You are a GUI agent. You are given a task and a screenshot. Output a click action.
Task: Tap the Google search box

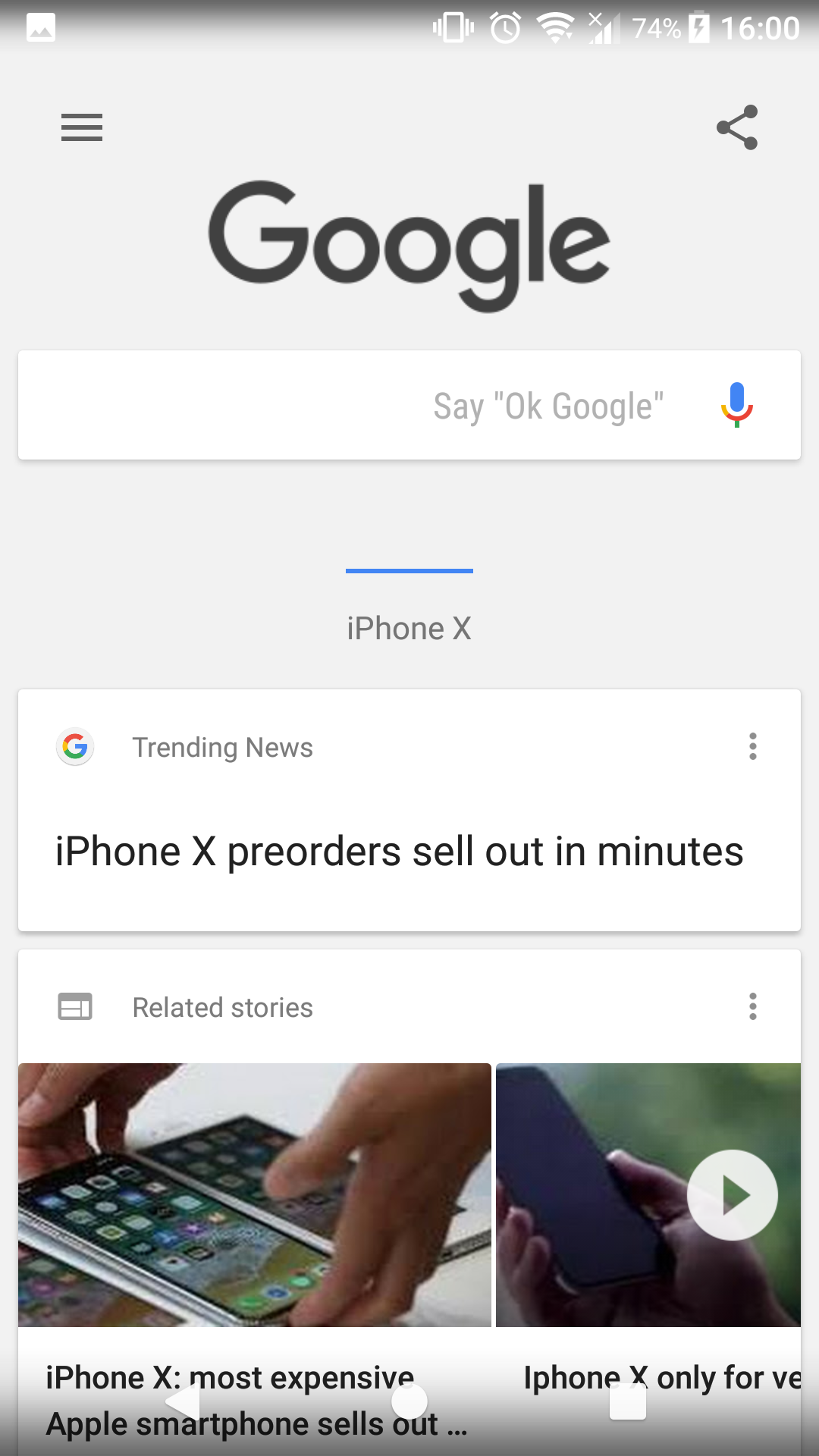[364, 406]
